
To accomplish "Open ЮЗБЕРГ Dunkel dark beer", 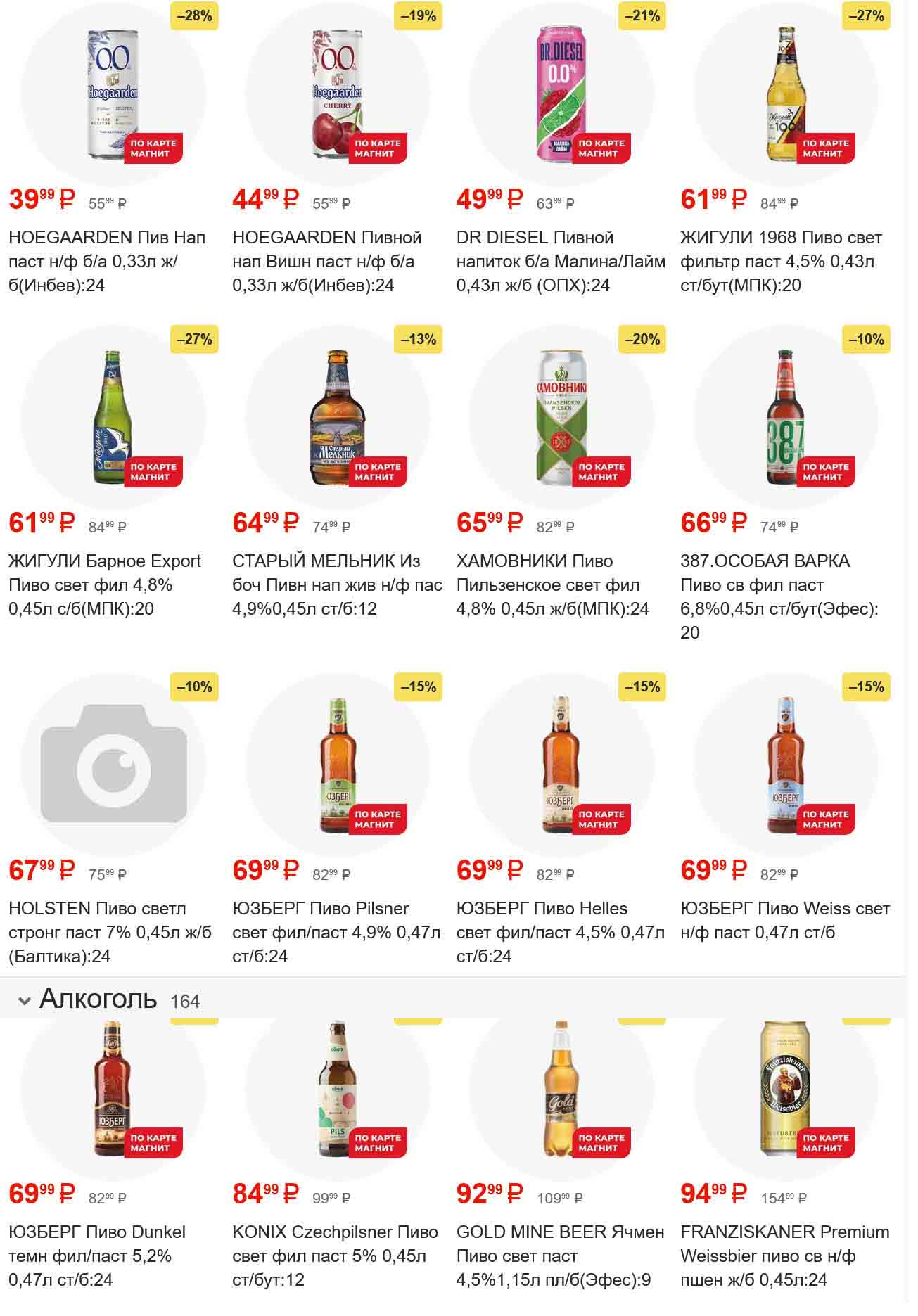I will pyautogui.click(x=113, y=1089).
